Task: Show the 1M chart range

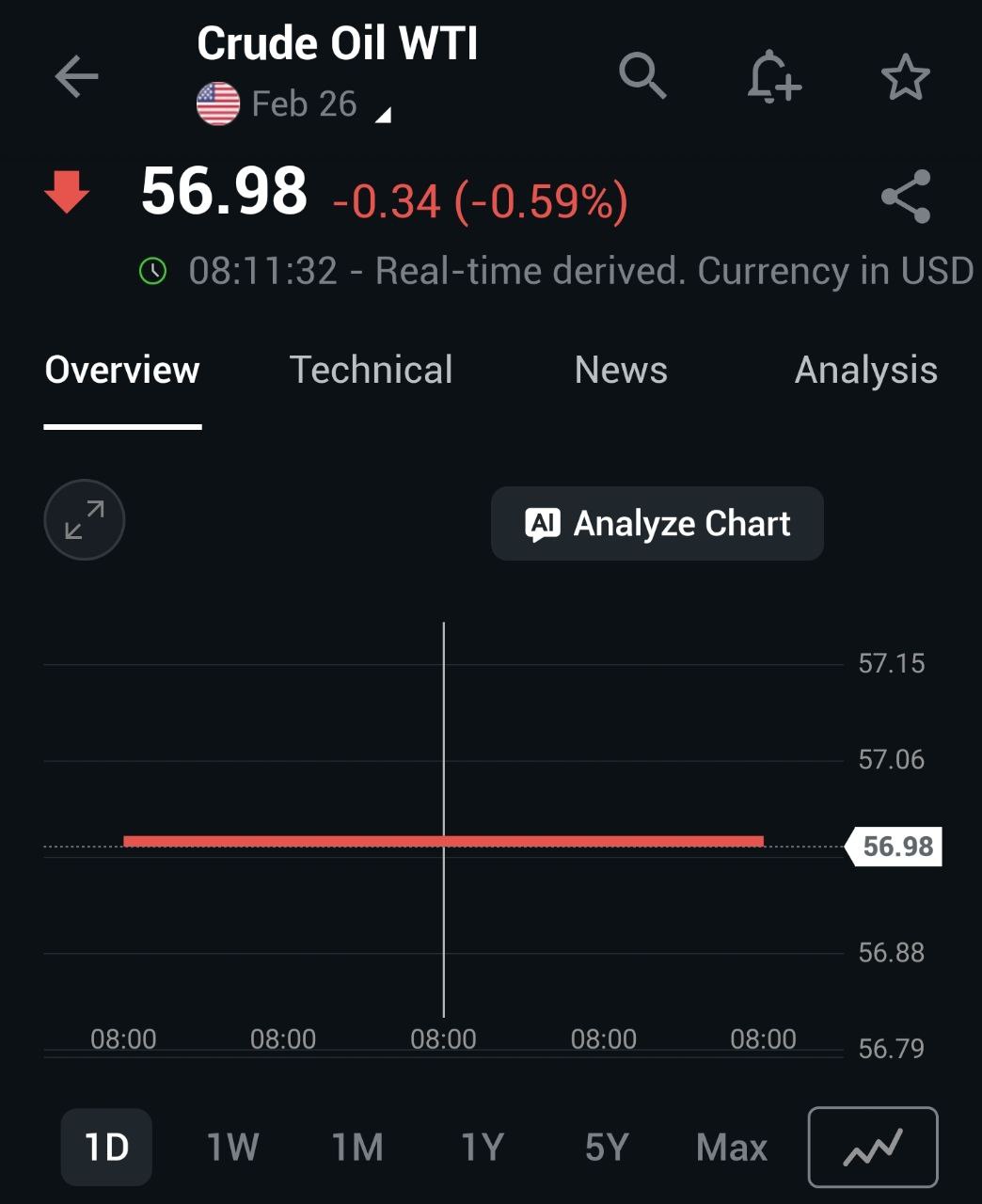Action: pos(357,1147)
